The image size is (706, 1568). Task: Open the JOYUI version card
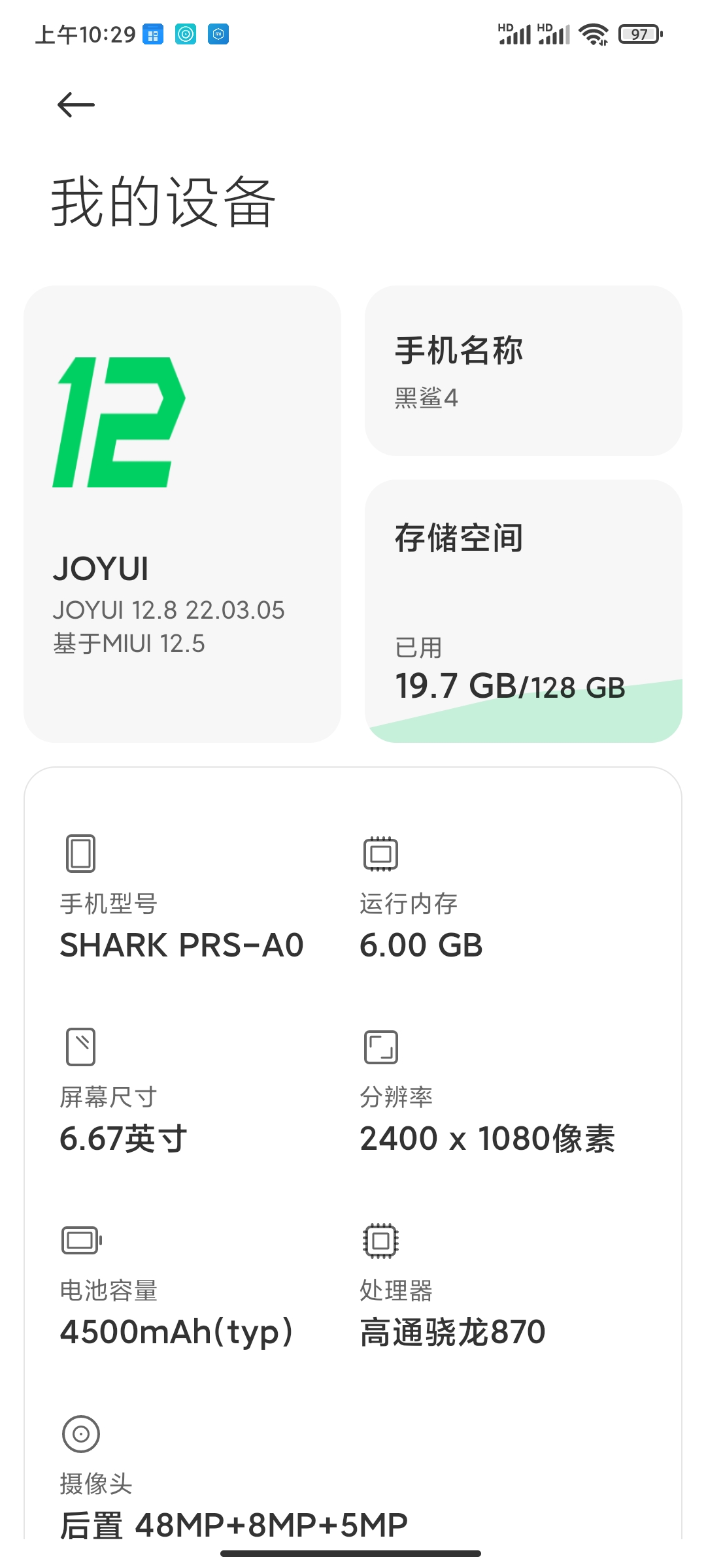[x=182, y=514]
